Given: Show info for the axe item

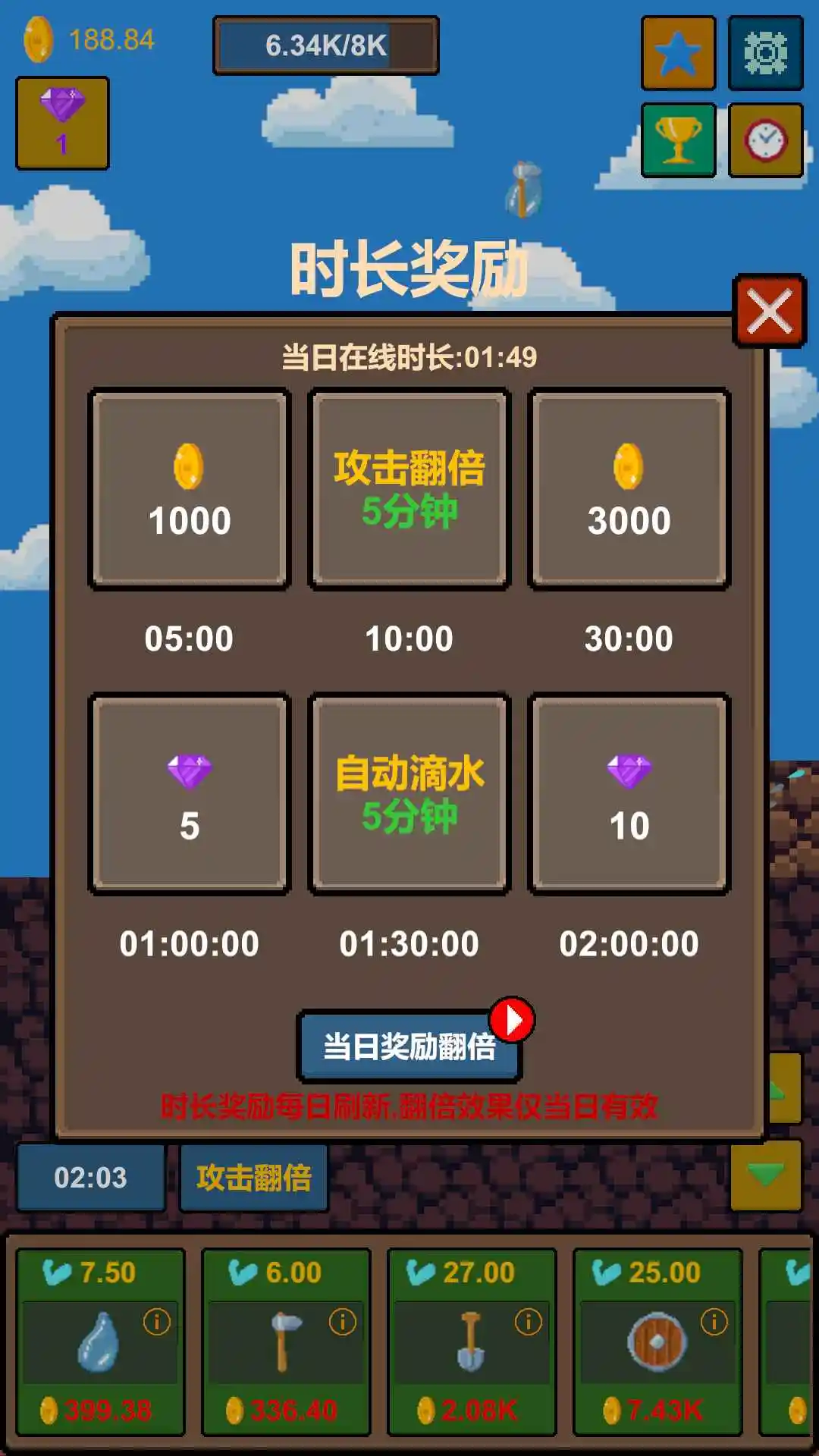Looking at the screenshot, I should point(342,1322).
